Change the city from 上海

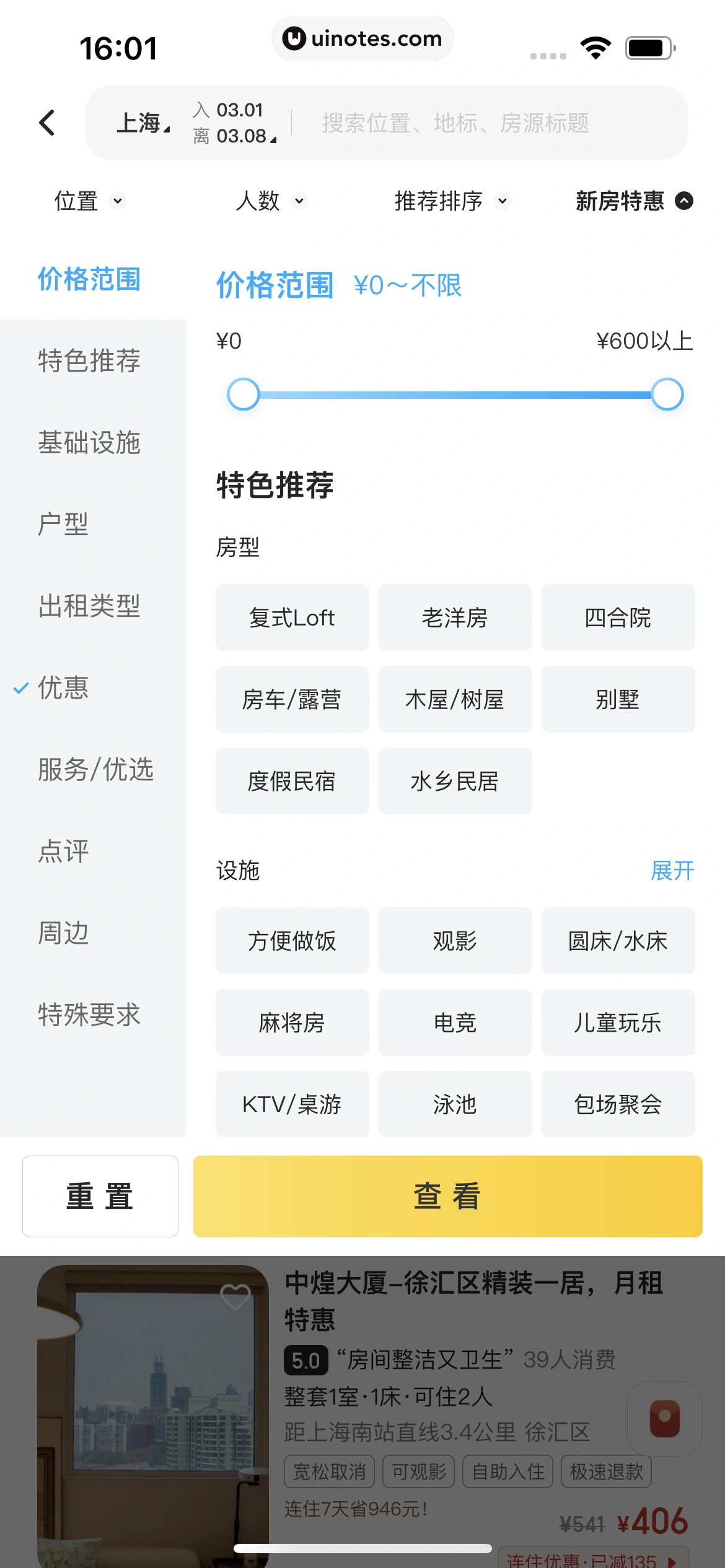(143, 123)
